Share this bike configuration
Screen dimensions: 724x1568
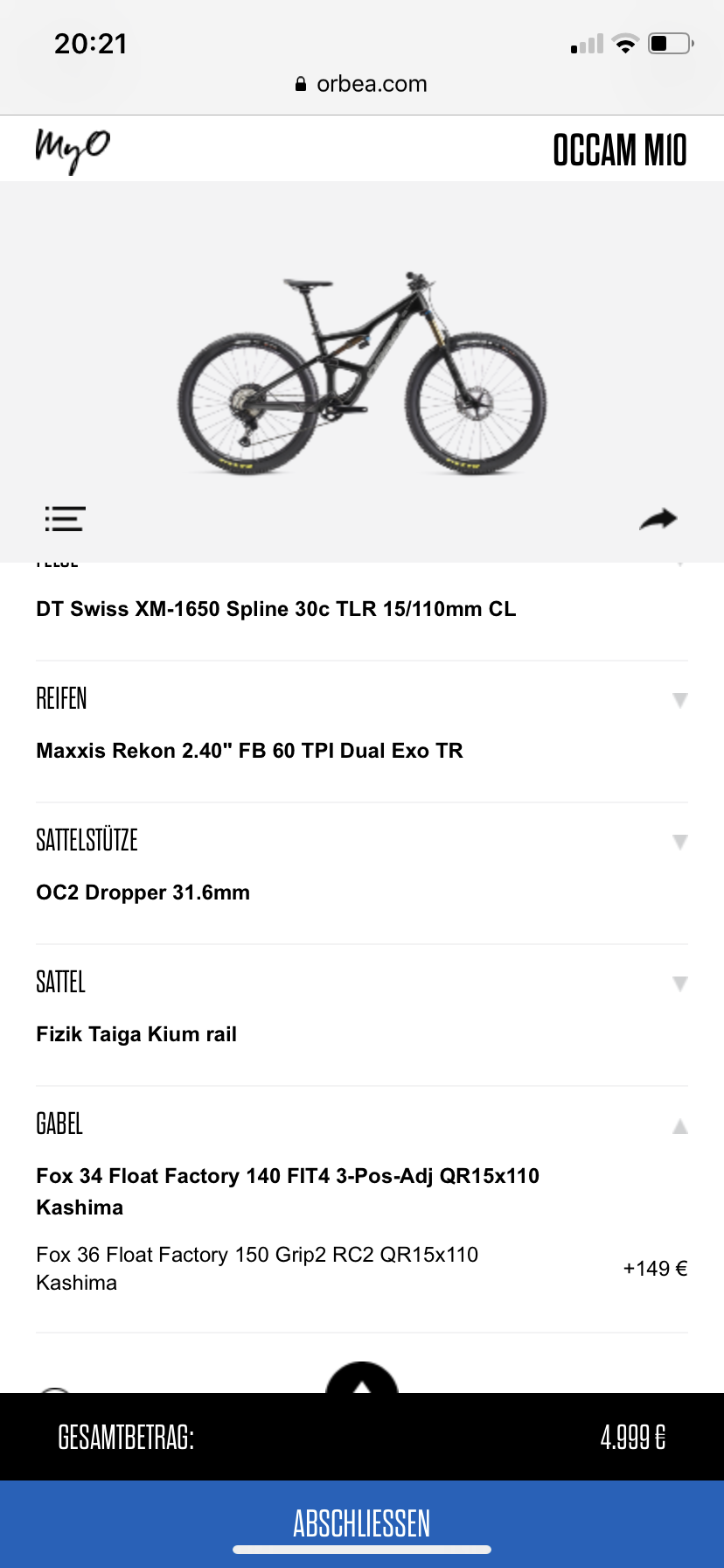pyautogui.click(x=658, y=519)
